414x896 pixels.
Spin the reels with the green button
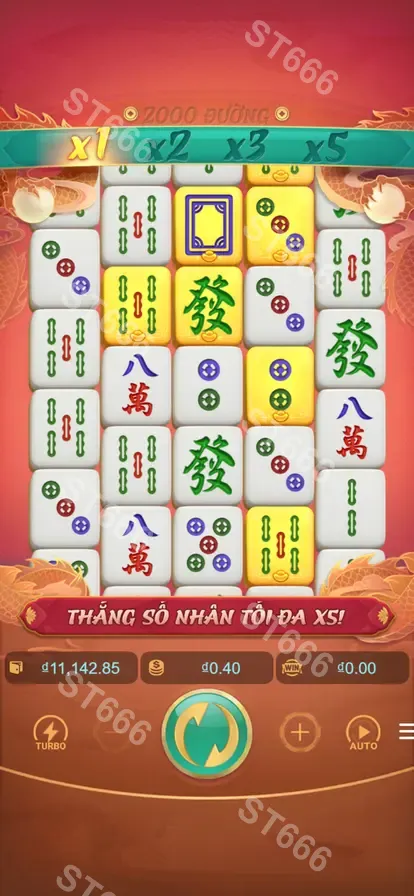point(207,734)
